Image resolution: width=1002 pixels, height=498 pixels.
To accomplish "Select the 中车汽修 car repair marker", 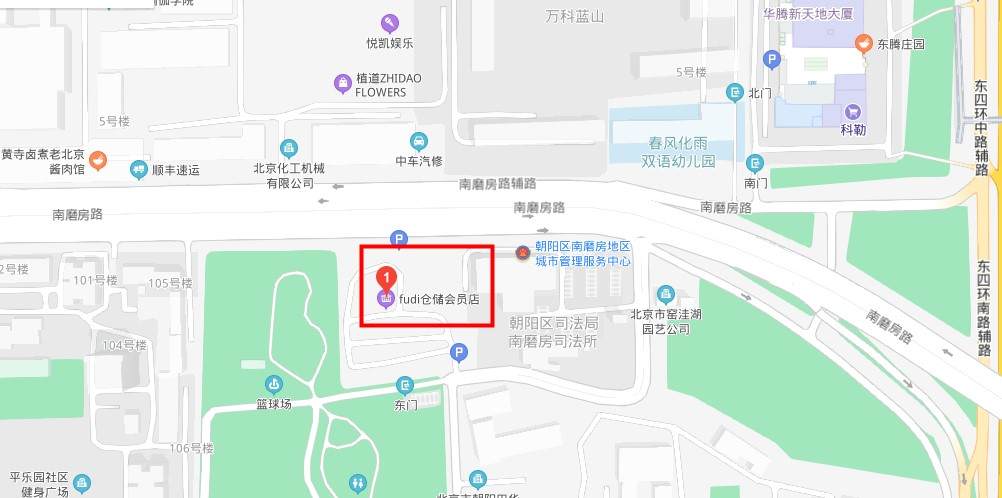I will 419,141.
